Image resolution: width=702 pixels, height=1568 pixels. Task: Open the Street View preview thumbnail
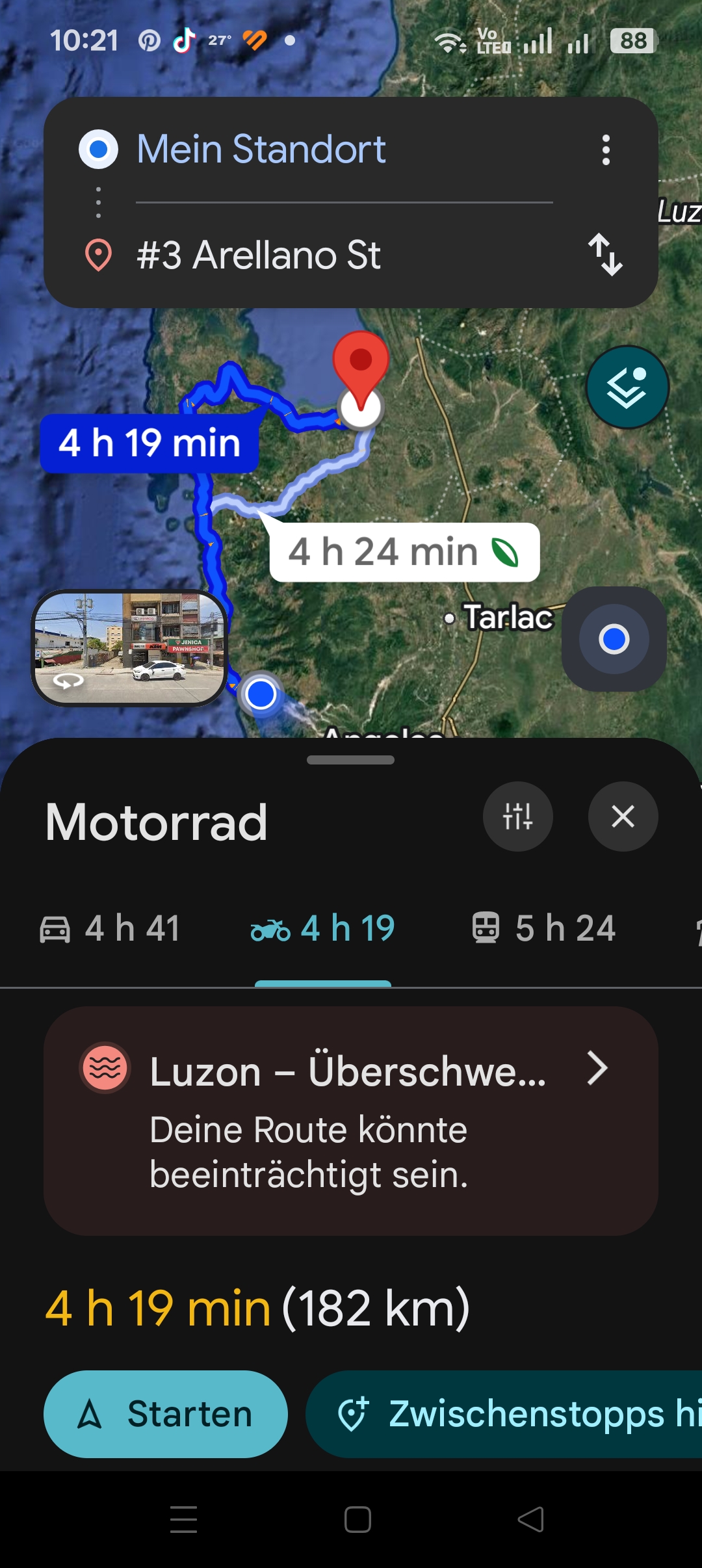[129, 647]
